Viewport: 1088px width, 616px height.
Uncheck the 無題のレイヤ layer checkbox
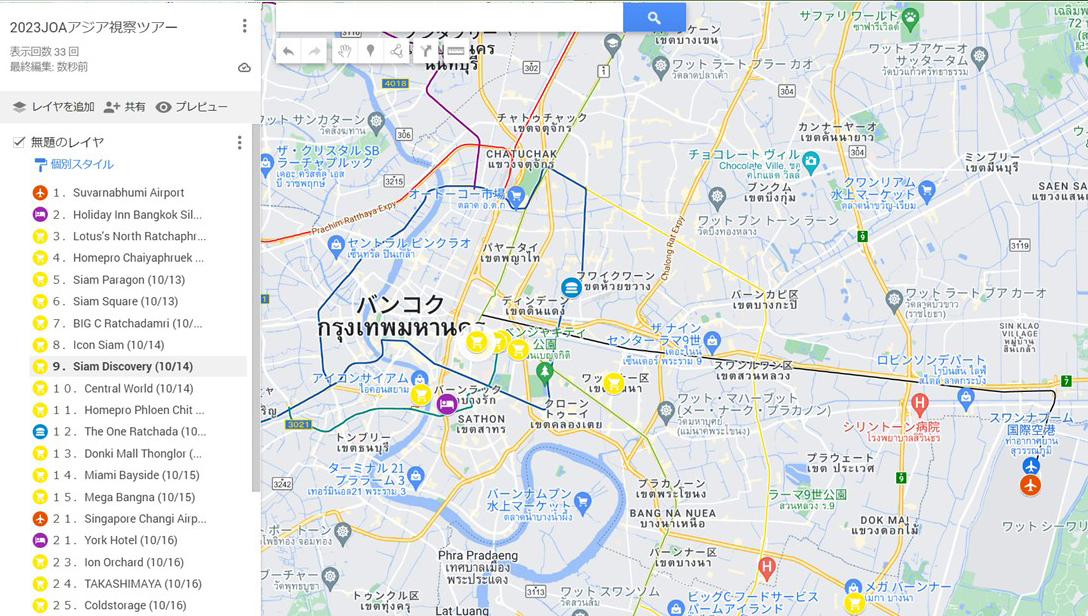(18, 142)
